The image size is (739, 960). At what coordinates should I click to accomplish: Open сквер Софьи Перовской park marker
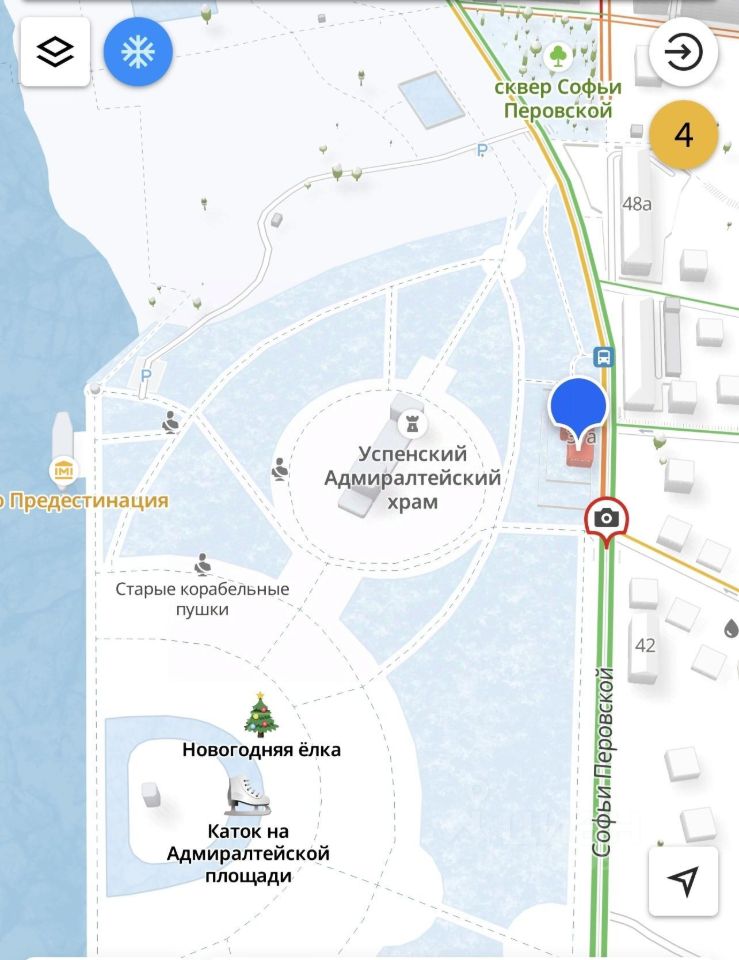[557, 55]
